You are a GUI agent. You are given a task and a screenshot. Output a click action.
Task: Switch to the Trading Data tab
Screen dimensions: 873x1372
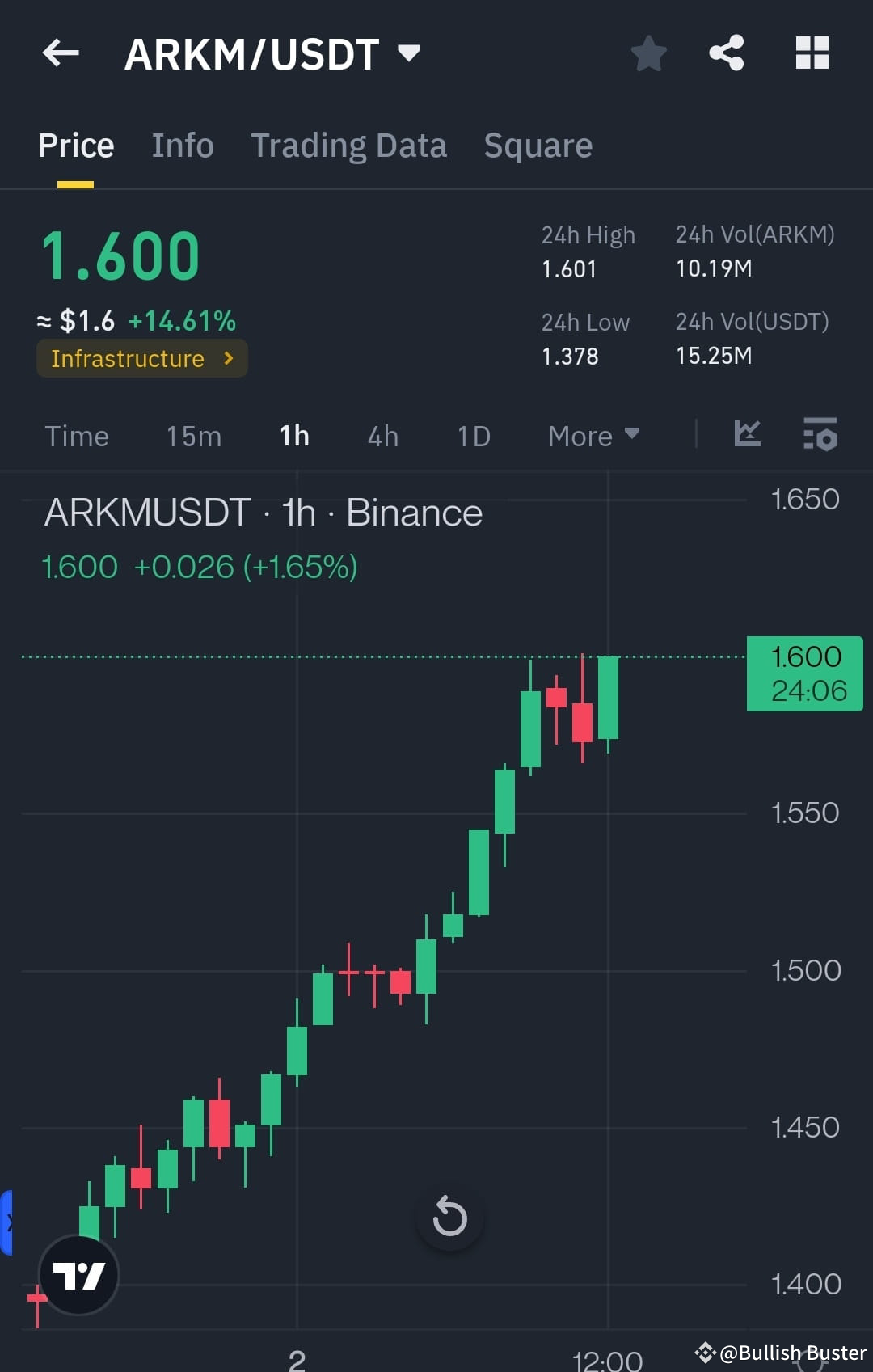pos(349,146)
